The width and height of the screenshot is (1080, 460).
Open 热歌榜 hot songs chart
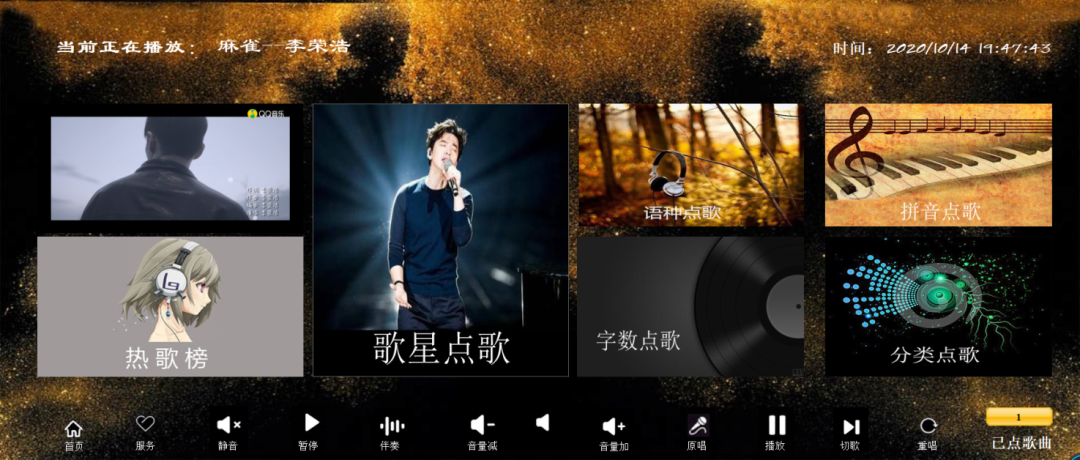(x=170, y=306)
